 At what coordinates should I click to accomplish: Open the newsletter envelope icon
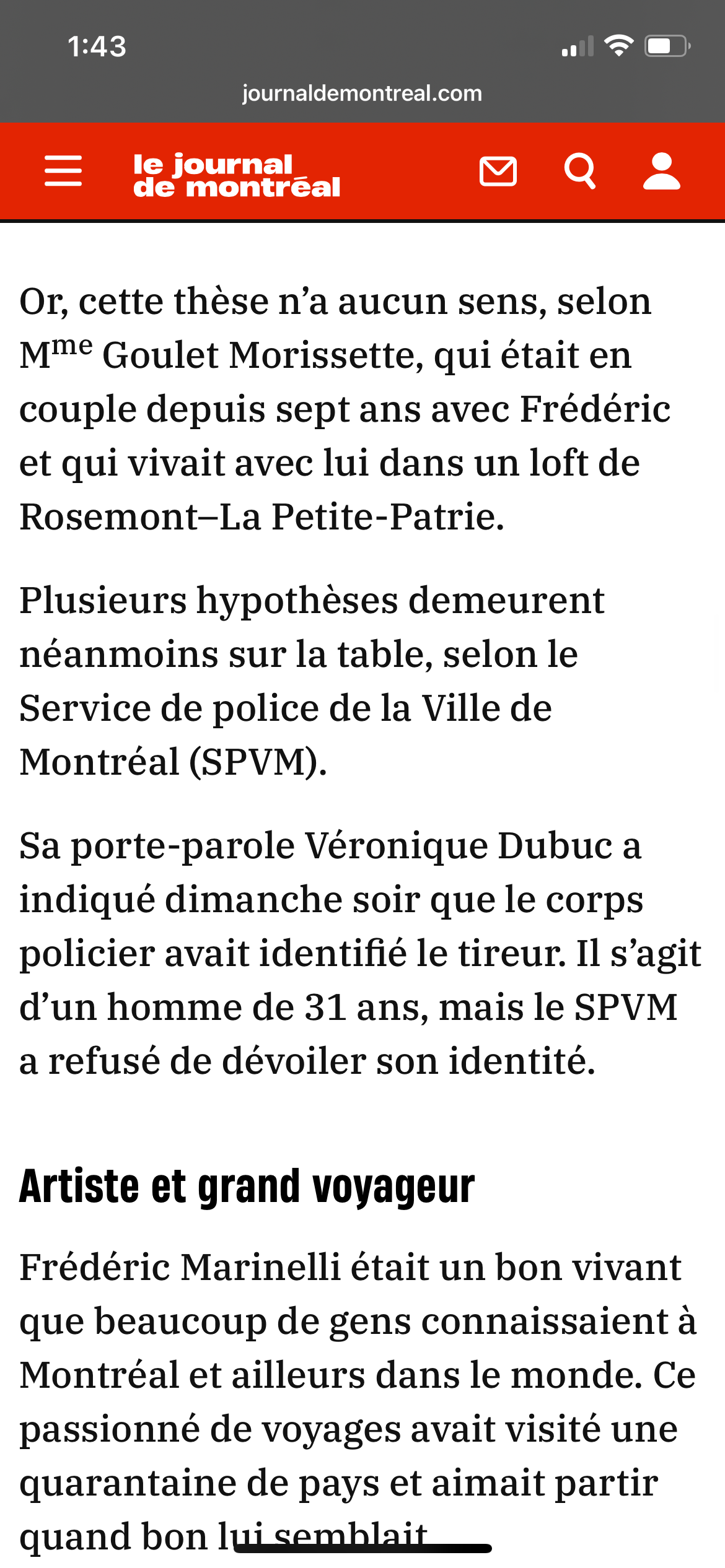(498, 171)
